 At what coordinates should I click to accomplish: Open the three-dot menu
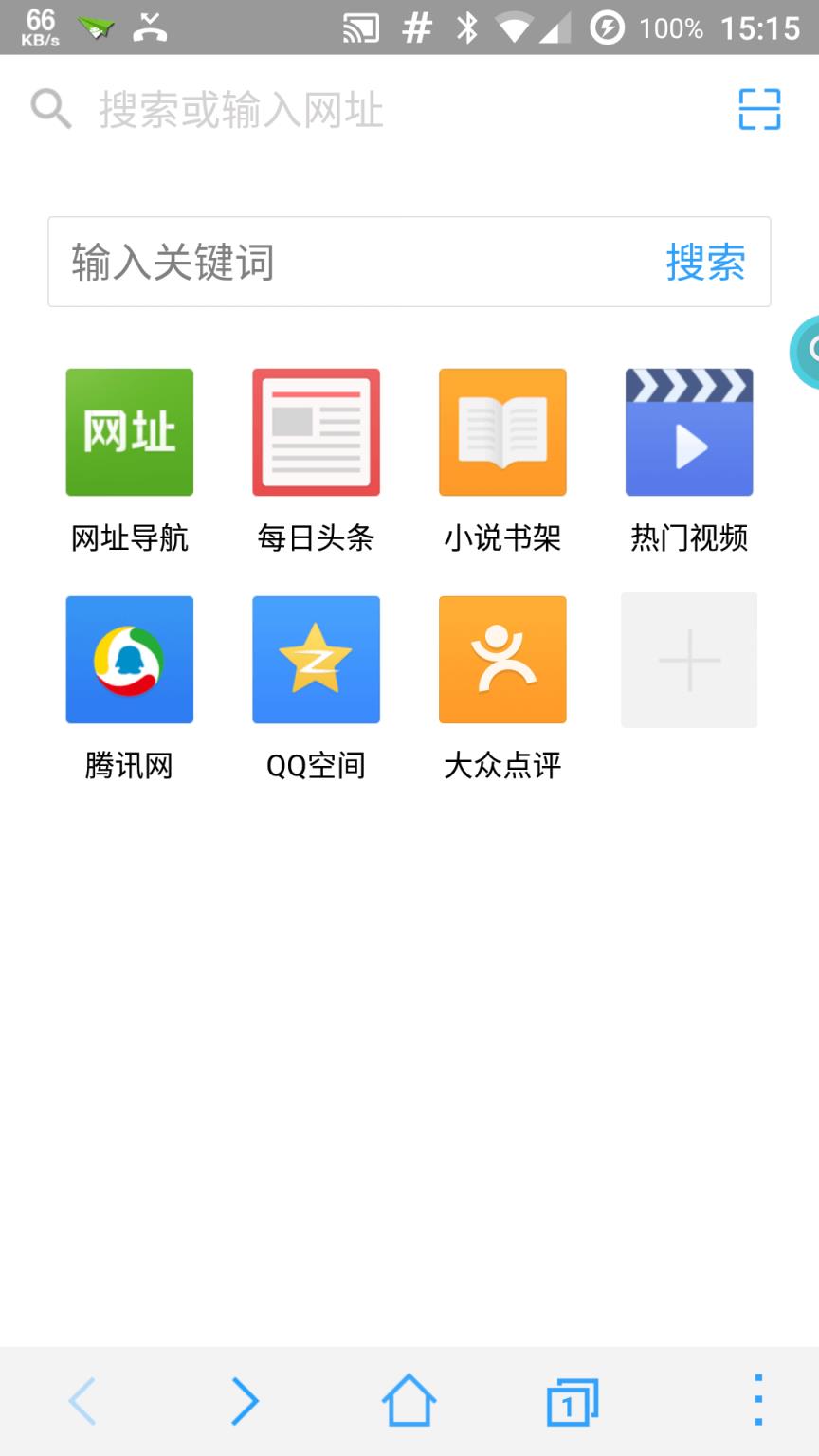[757, 1400]
